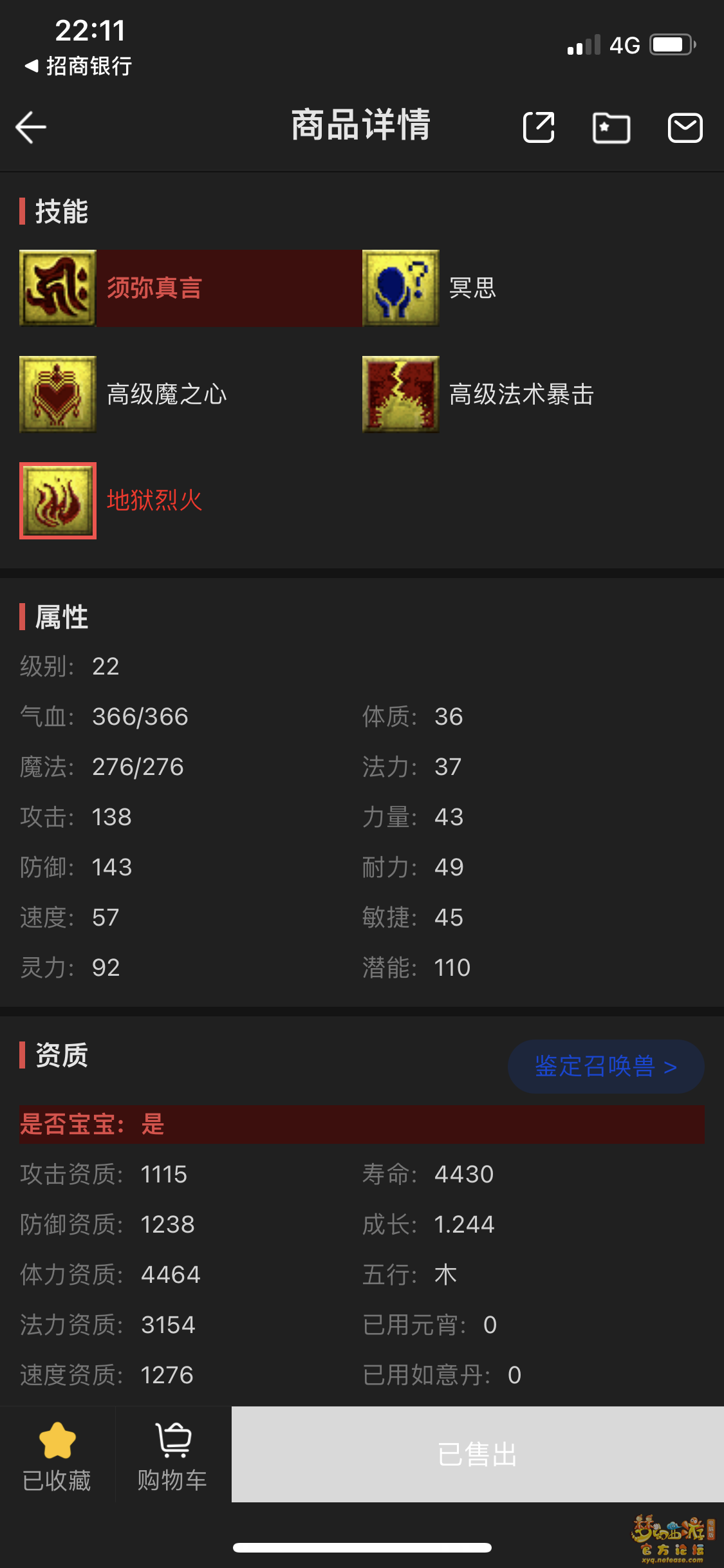Screen dimensions: 724x1568
Task: Go back using the arrow icon
Action: click(31, 127)
